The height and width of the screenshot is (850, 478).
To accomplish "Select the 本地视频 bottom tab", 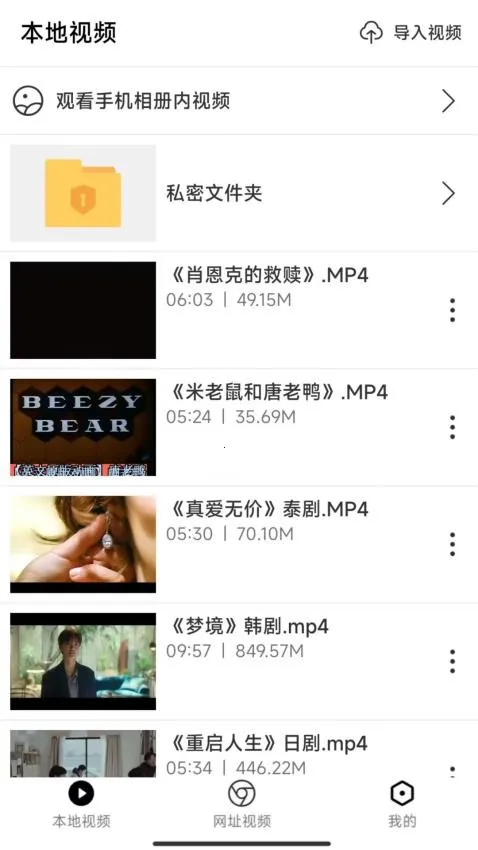I will pyautogui.click(x=81, y=806).
